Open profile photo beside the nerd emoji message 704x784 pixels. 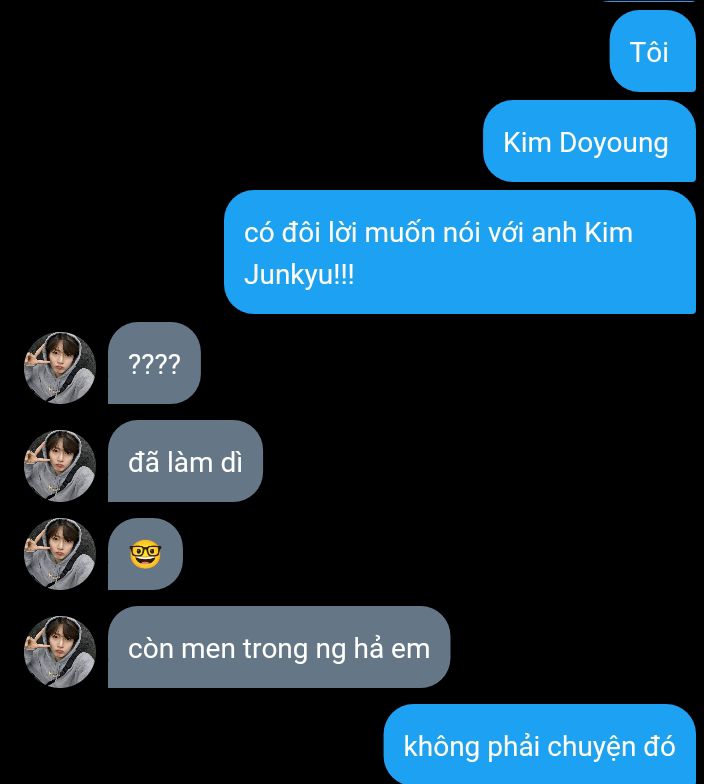click(60, 554)
